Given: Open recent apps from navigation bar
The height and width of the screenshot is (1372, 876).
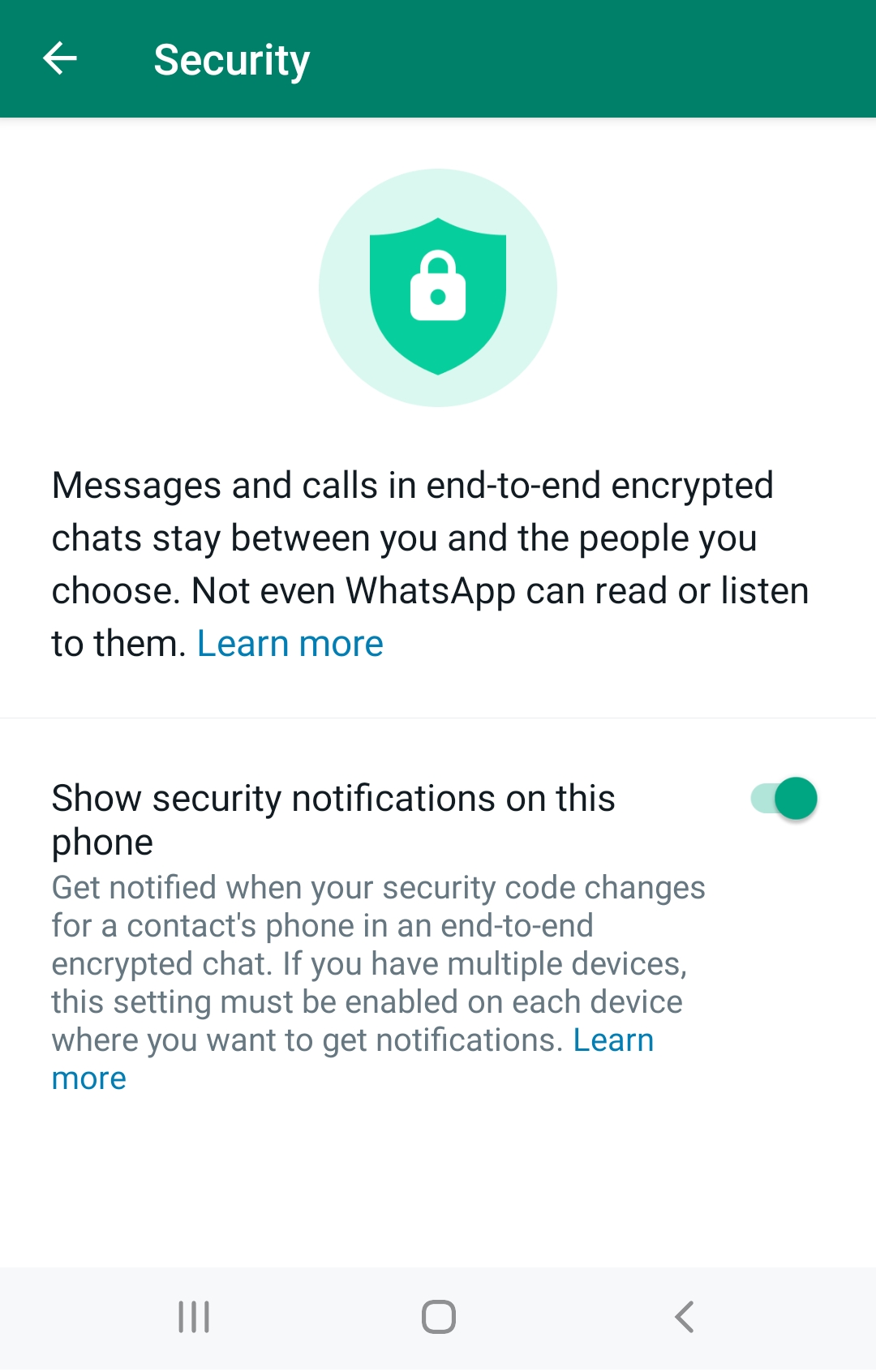Looking at the screenshot, I should click(194, 1317).
